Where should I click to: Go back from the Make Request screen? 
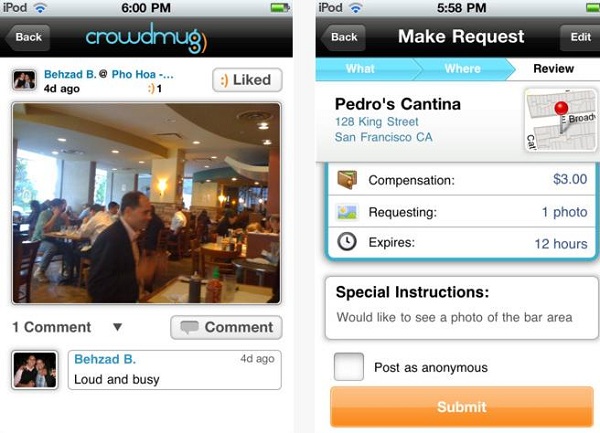click(344, 38)
